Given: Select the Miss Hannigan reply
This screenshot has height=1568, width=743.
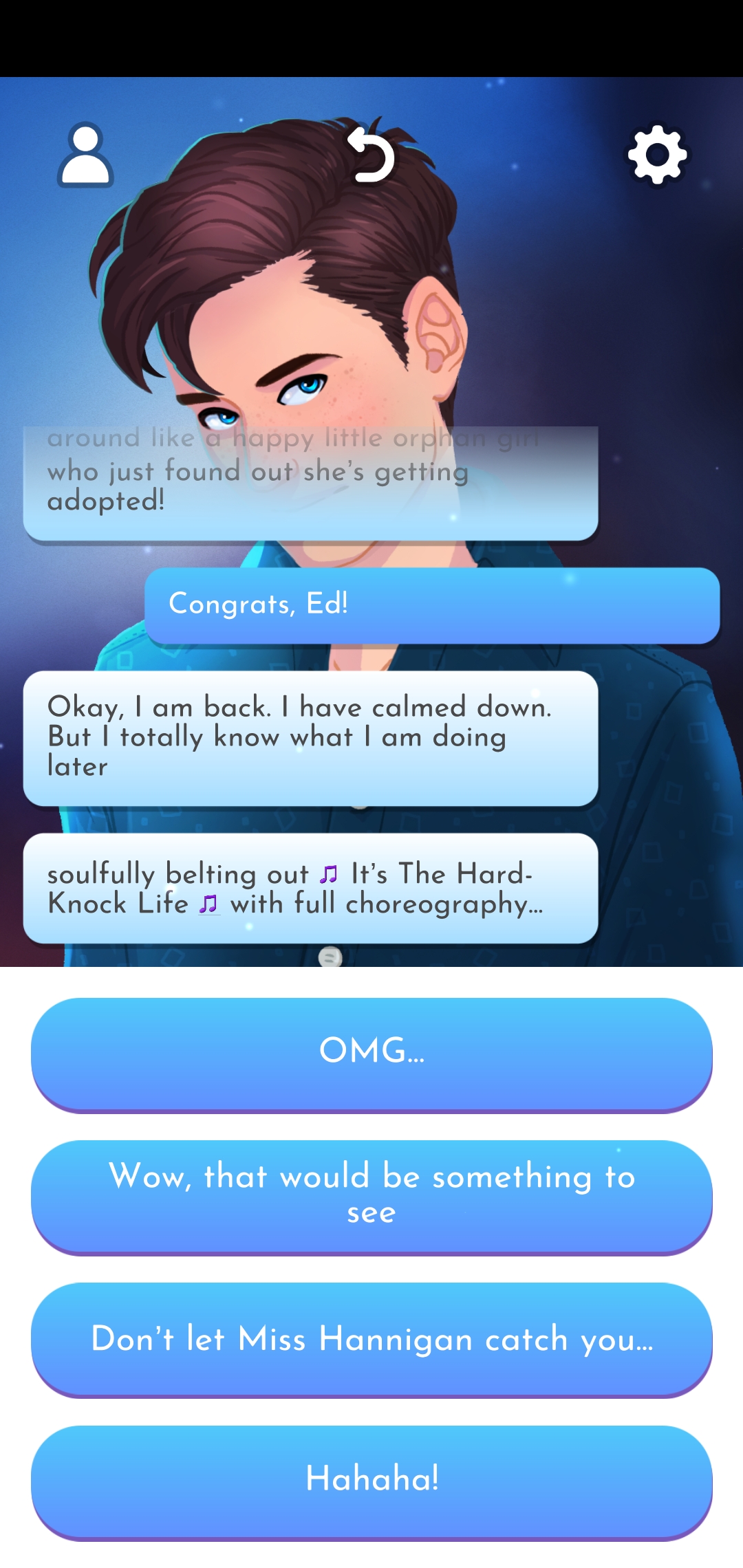Looking at the screenshot, I should (x=371, y=1338).
